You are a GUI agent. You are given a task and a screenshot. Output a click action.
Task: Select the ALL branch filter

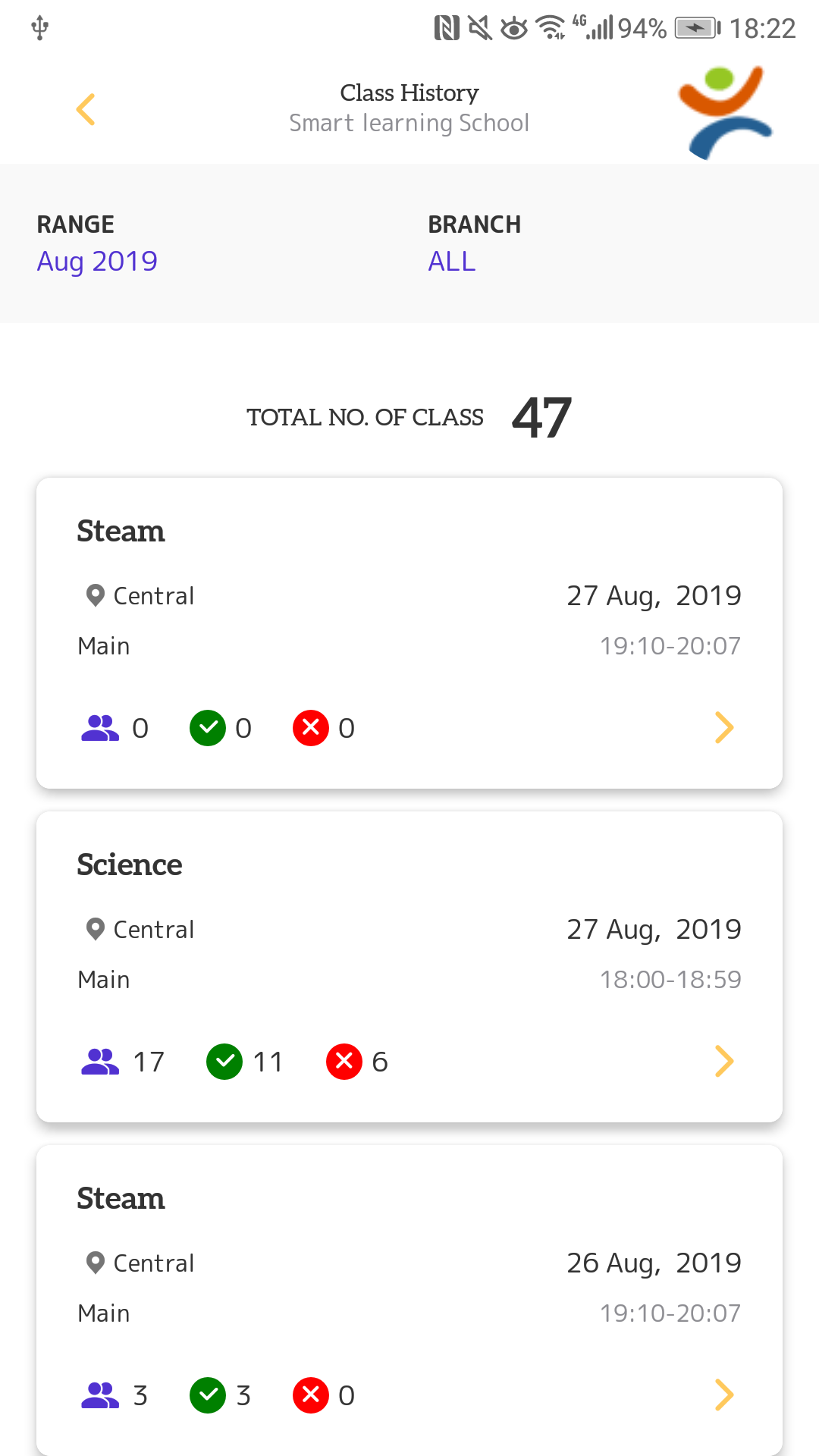(452, 261)
